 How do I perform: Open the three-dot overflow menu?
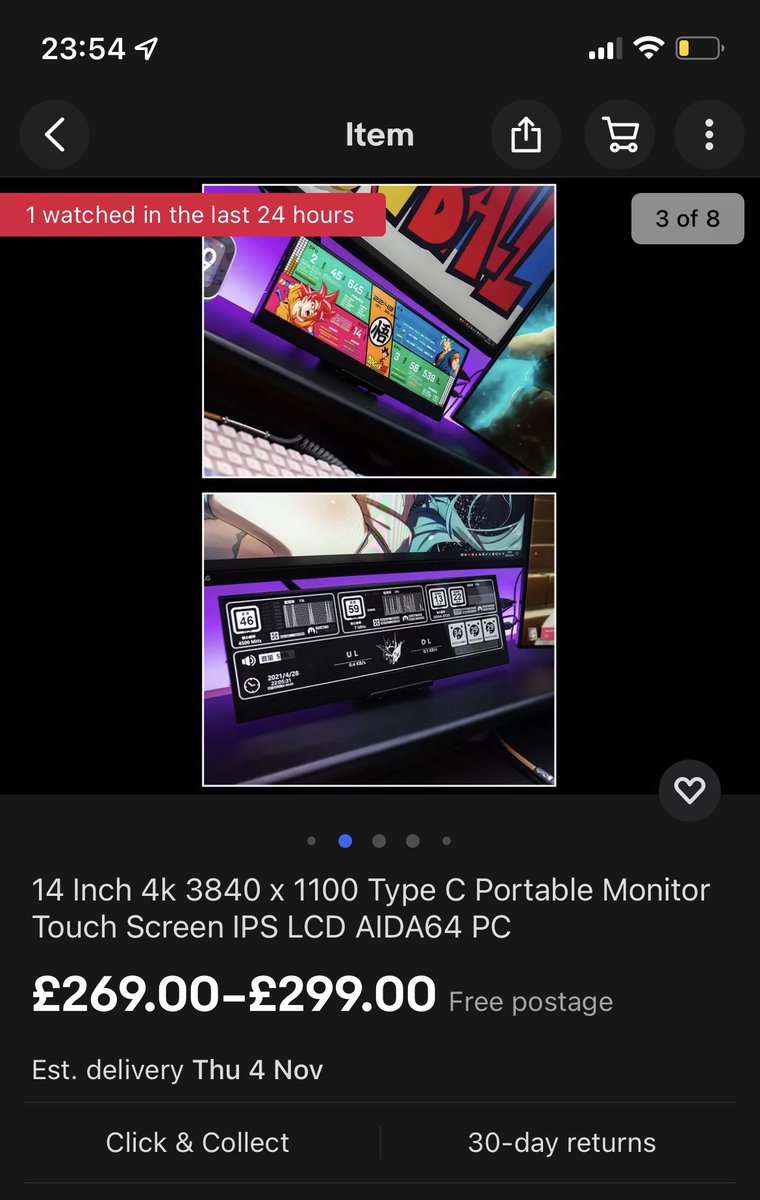(x=709, y=135)
